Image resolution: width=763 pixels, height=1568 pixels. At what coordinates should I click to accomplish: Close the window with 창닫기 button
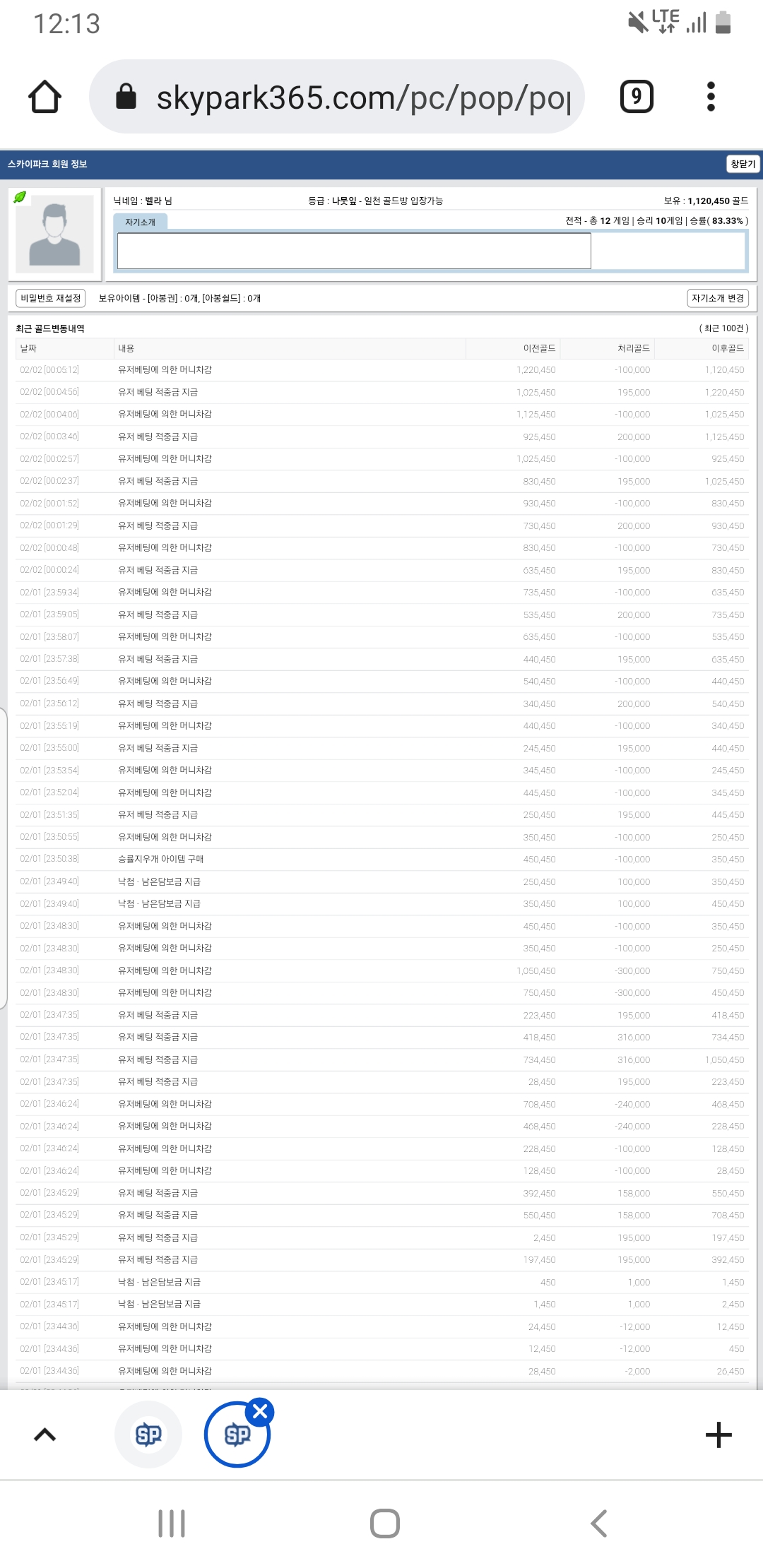[743, 164]
